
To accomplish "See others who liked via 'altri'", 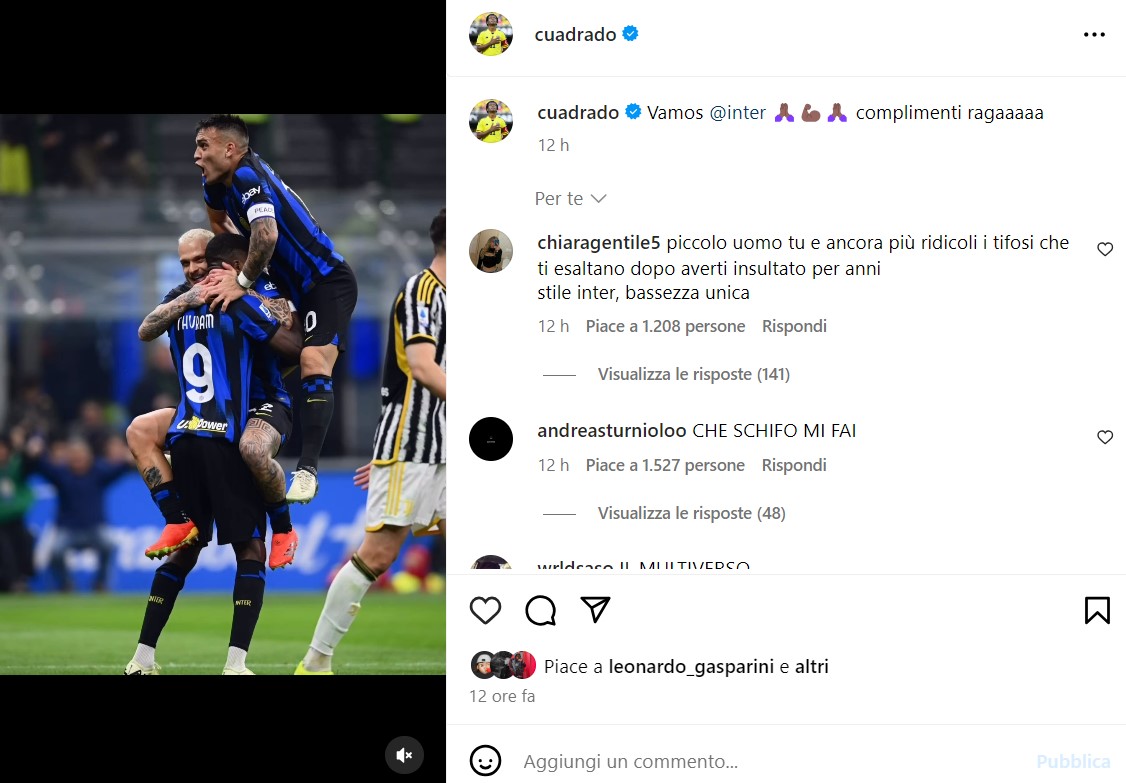I will [x=811, y=666].
